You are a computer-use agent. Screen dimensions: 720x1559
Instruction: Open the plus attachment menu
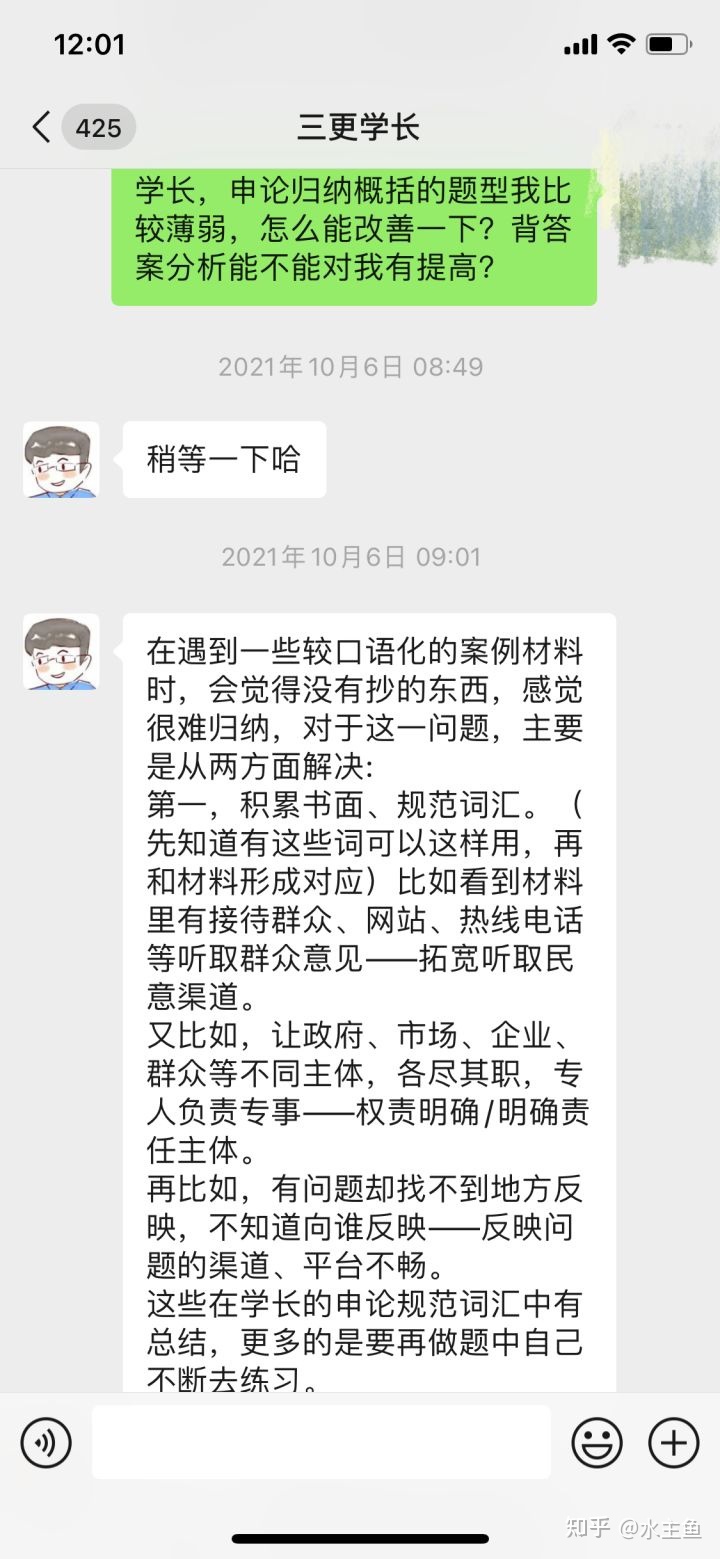673,1442
